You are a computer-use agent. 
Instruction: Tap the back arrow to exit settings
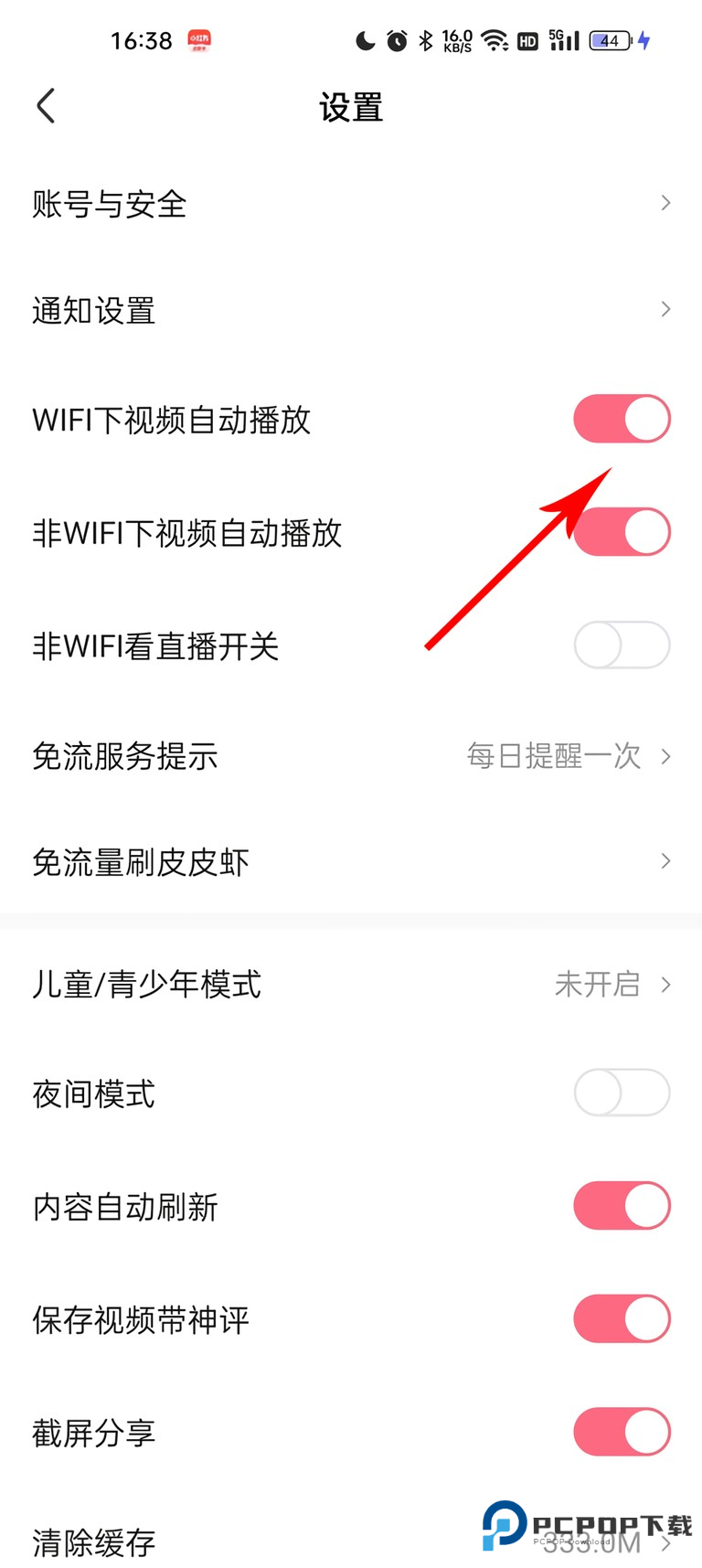pos(46,105)
